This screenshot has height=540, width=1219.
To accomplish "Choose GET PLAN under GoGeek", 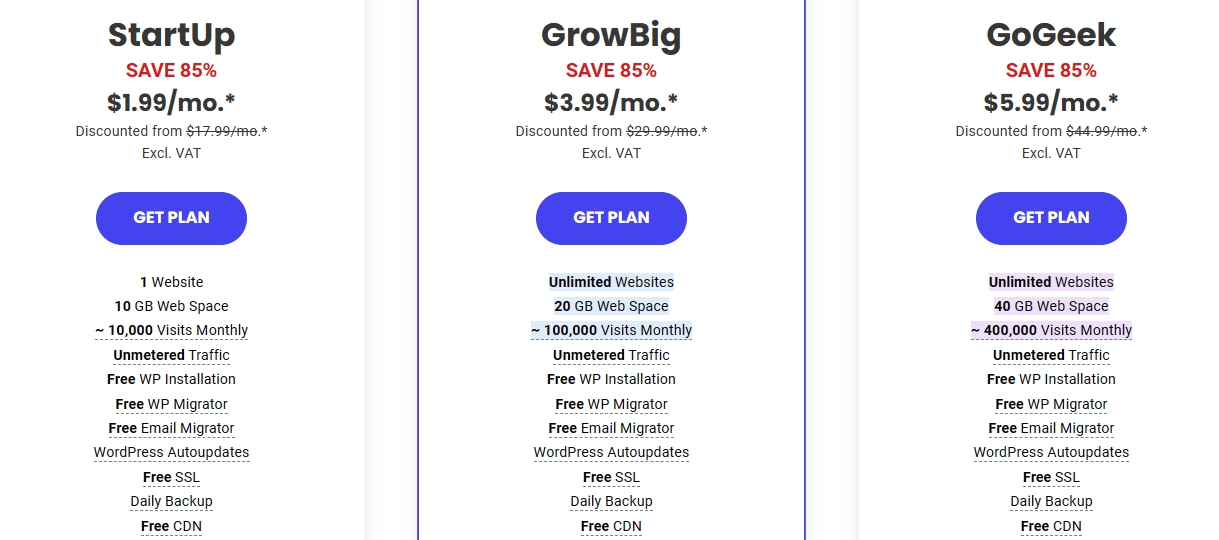I will pos(1051,218).
